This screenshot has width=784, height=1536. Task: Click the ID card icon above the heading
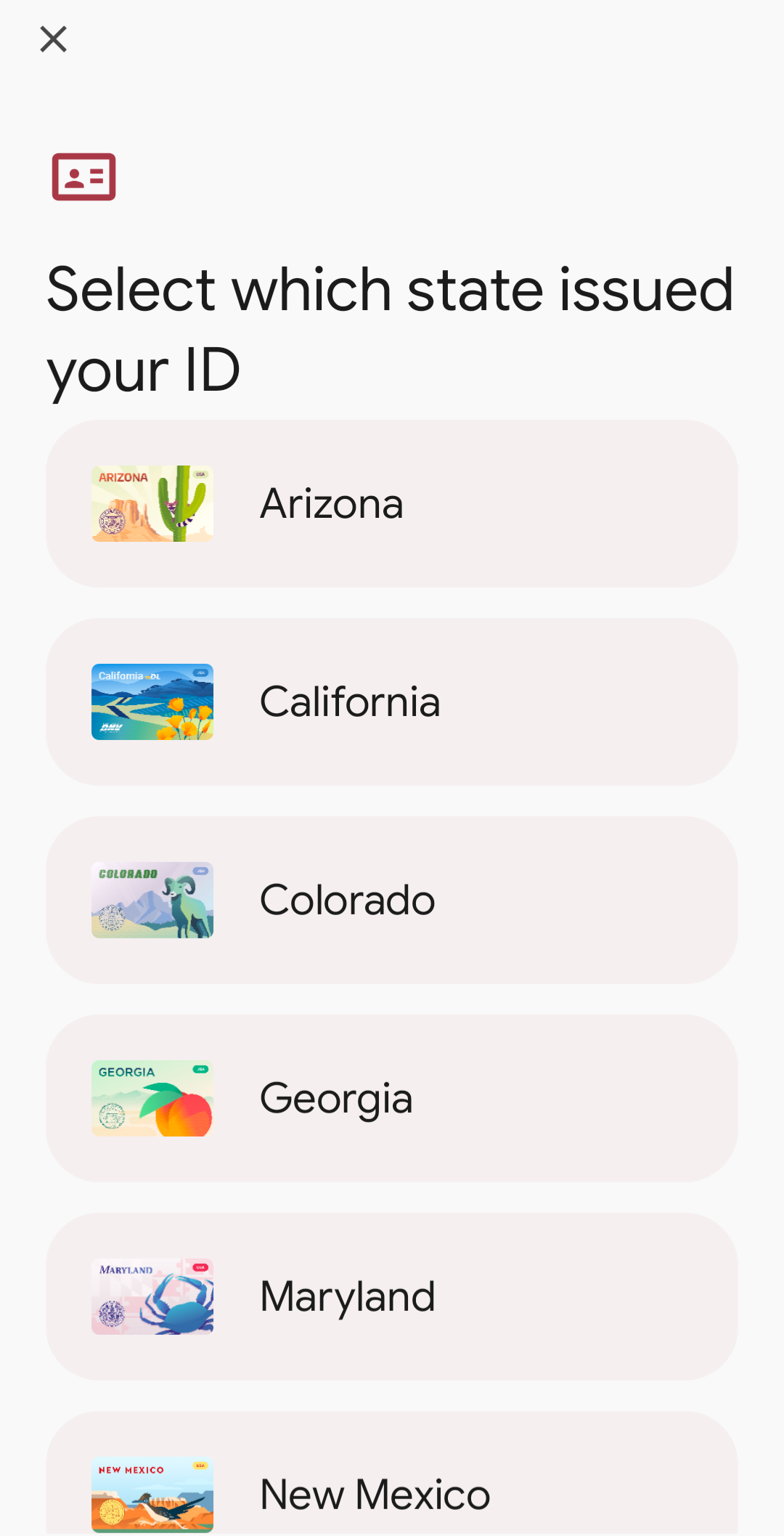coord(83,176)
